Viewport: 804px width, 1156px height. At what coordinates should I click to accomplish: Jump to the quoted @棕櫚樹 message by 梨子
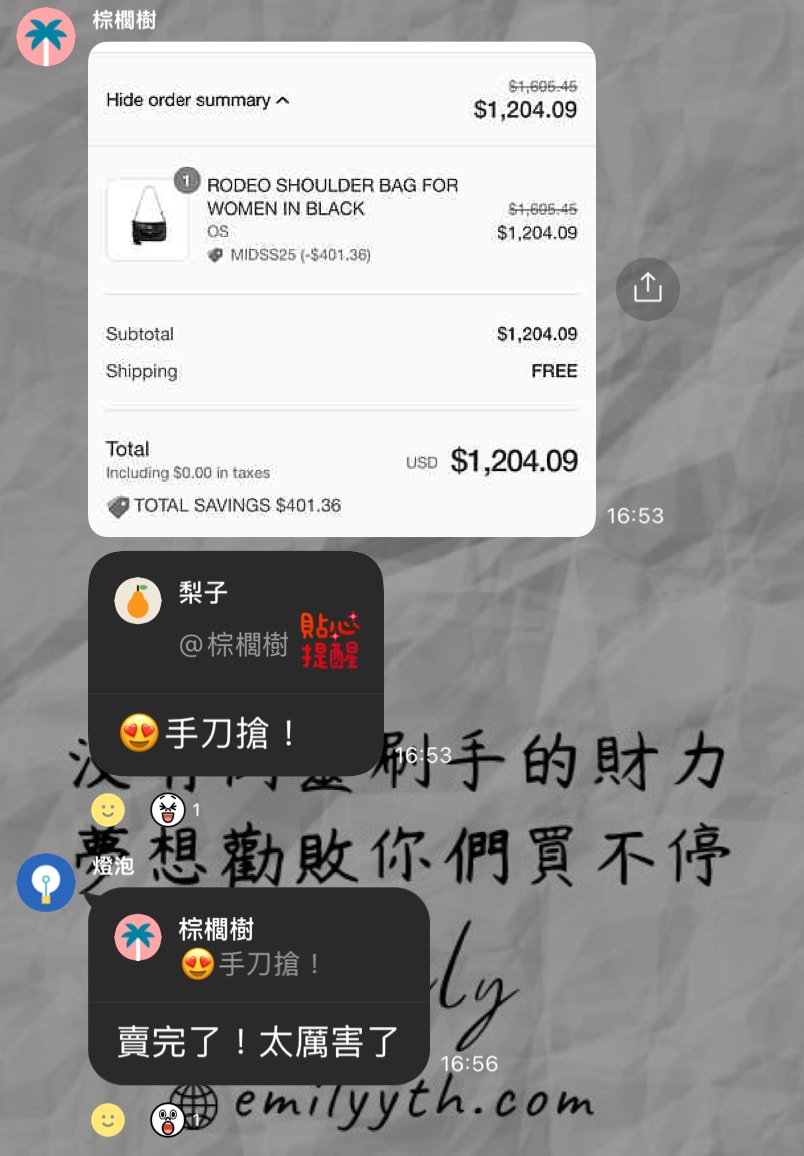[236, 624]
